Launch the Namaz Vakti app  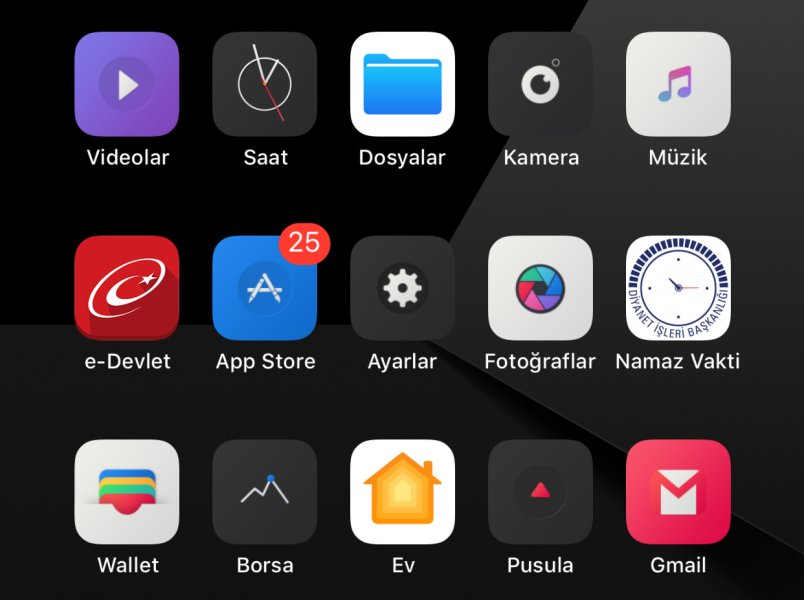678,288
